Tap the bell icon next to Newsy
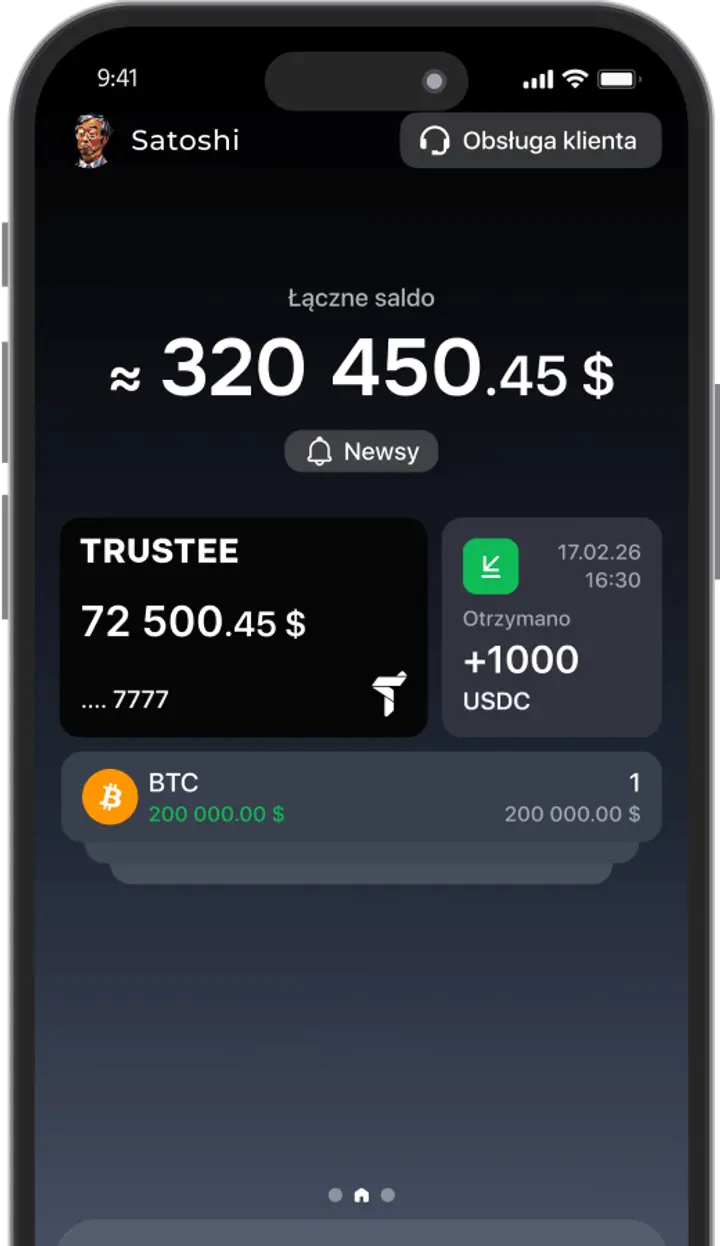The image size is (720, 1246). pos(320,451)
